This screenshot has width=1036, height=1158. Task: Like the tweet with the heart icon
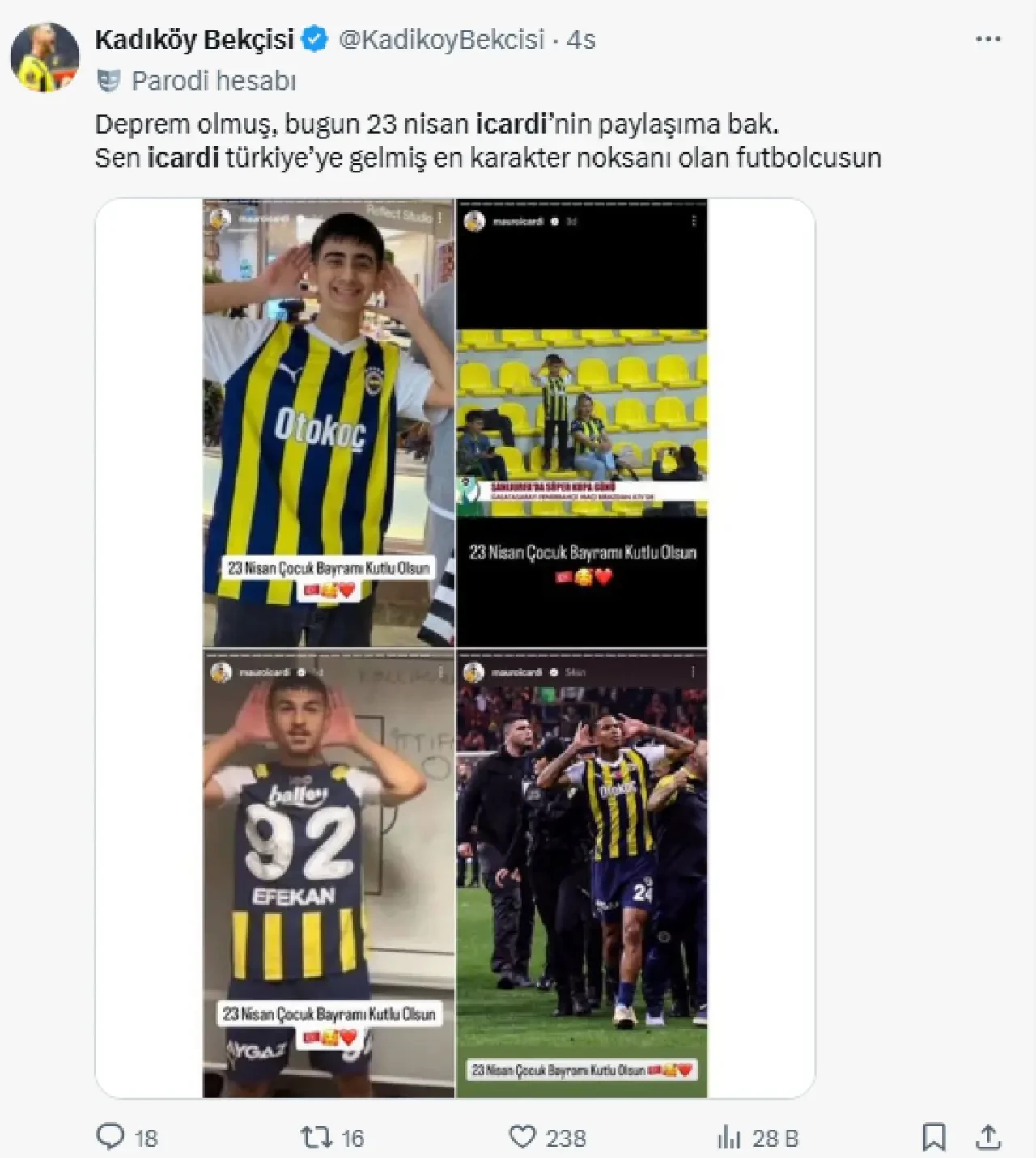tap(523, 1136)
